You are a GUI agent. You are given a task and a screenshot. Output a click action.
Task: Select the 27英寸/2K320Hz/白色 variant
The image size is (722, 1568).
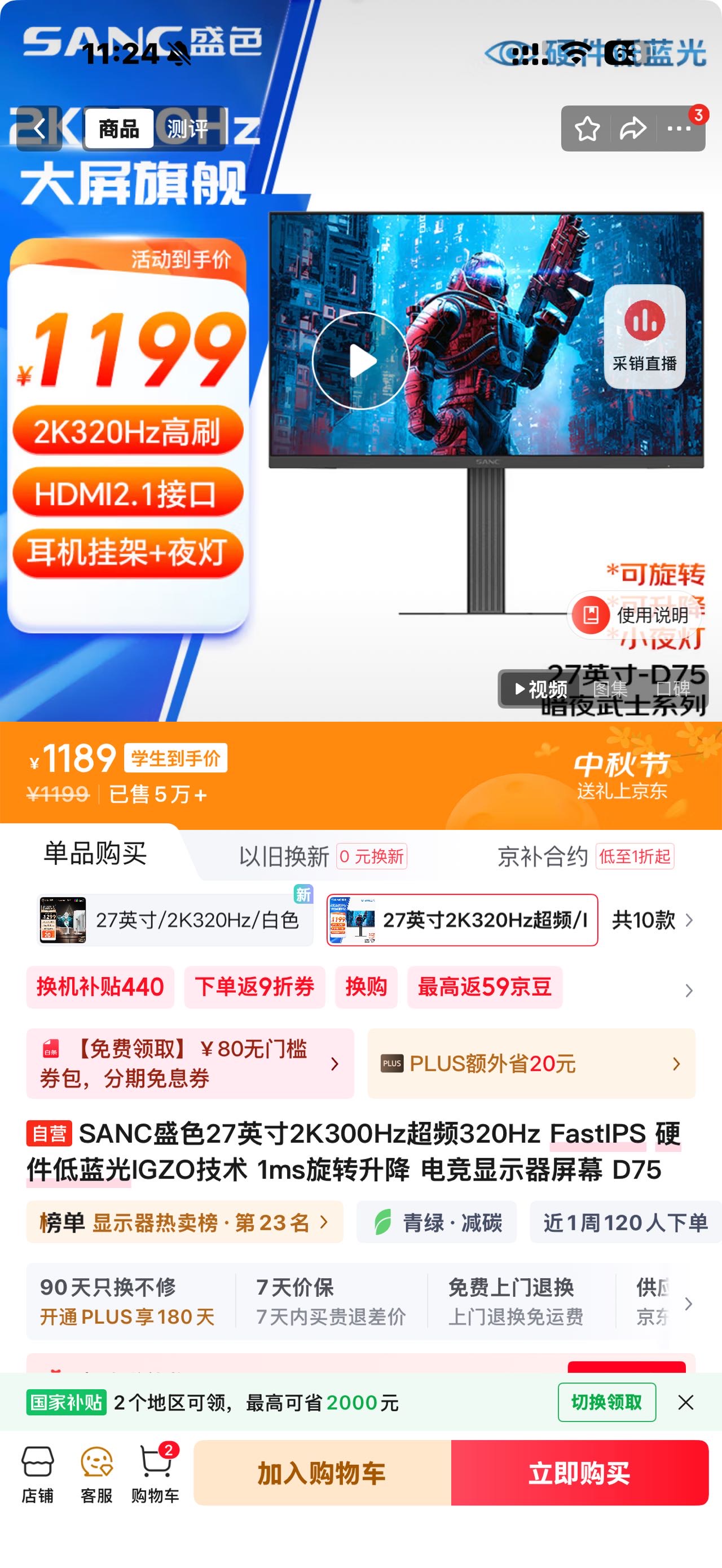point(175,920)
